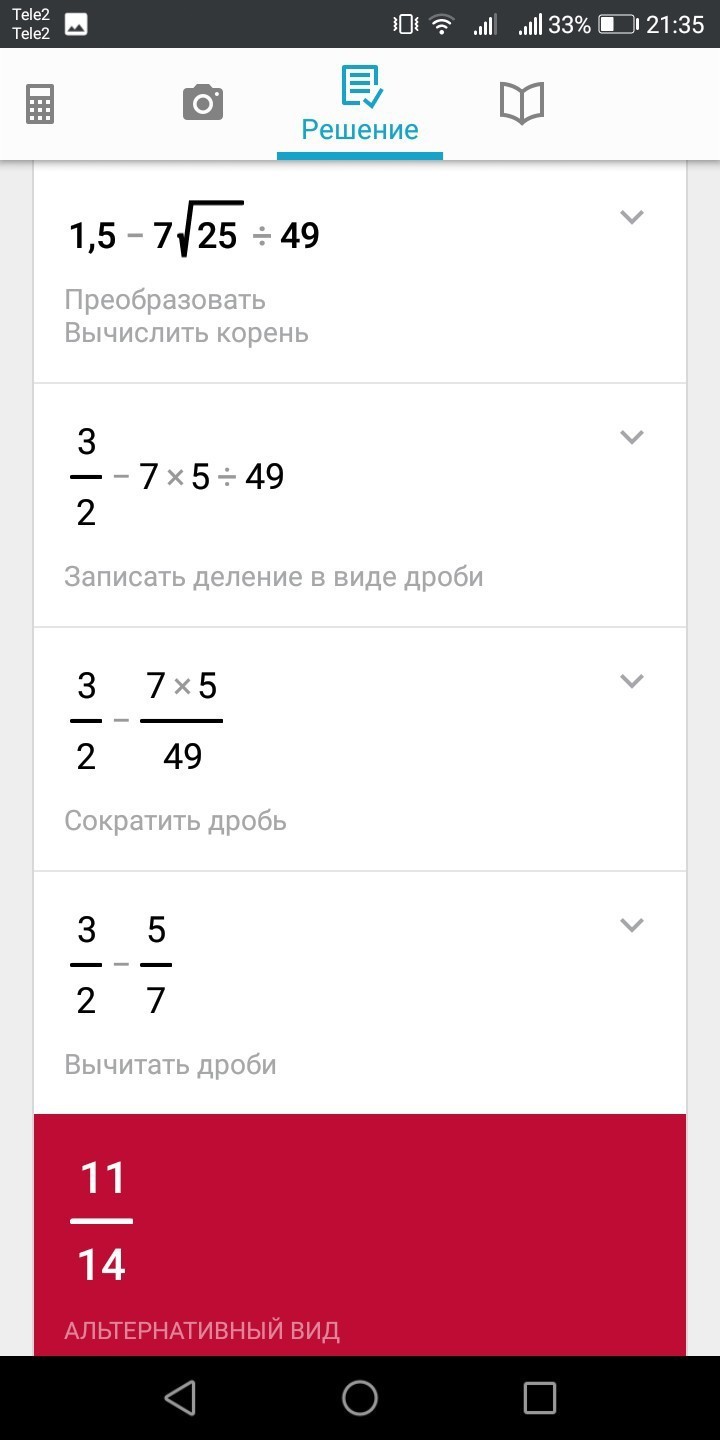720x1440 pixels.
Task: Go back with the system back button
Action: click(x=180, y=1398)
